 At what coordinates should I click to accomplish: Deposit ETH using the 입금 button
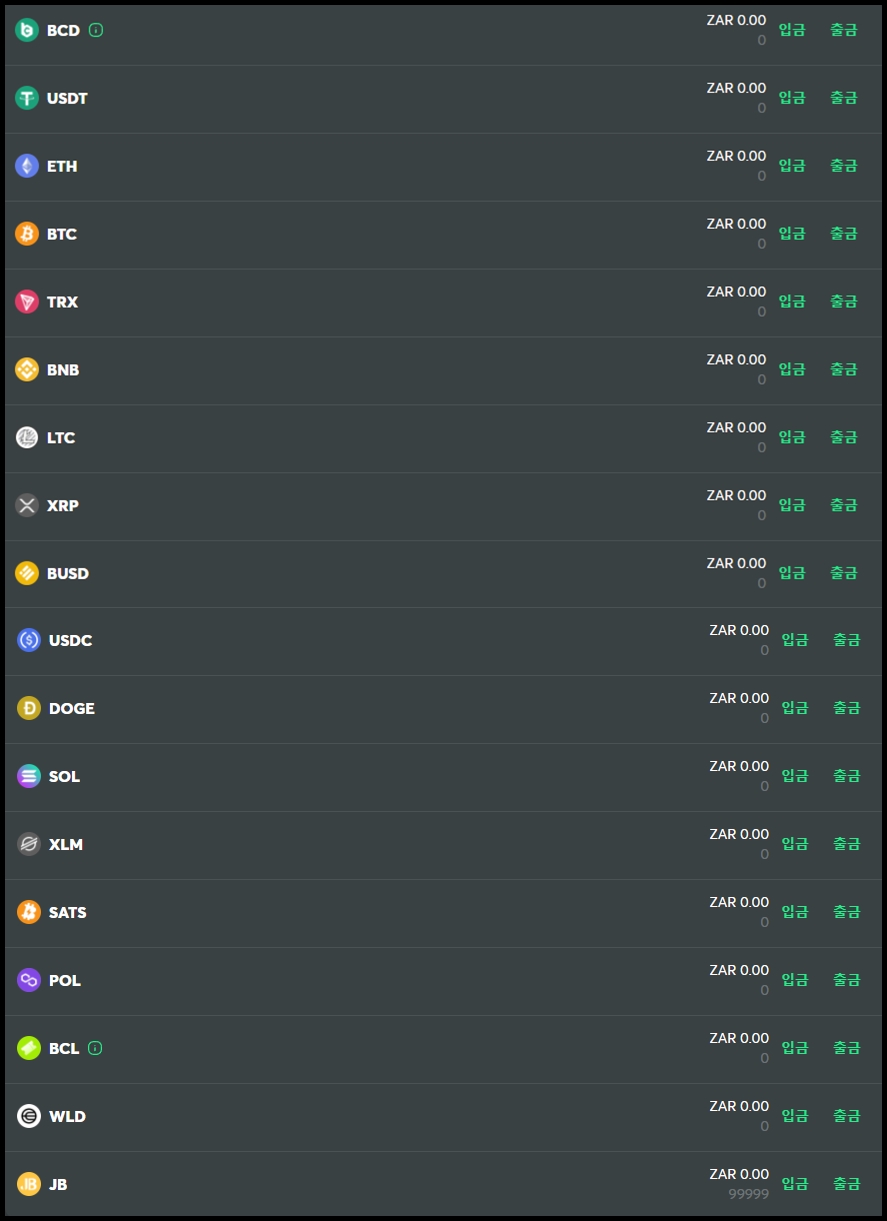[792, 166]
